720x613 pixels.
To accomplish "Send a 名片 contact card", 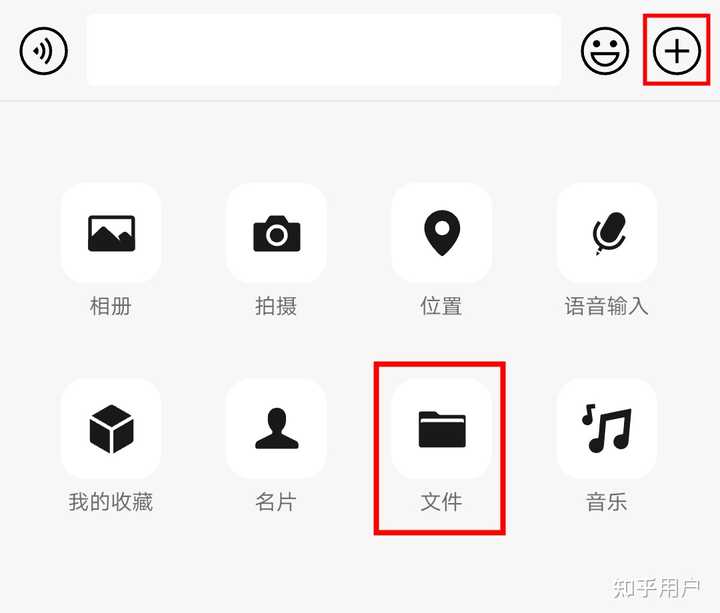I will 276,430.
